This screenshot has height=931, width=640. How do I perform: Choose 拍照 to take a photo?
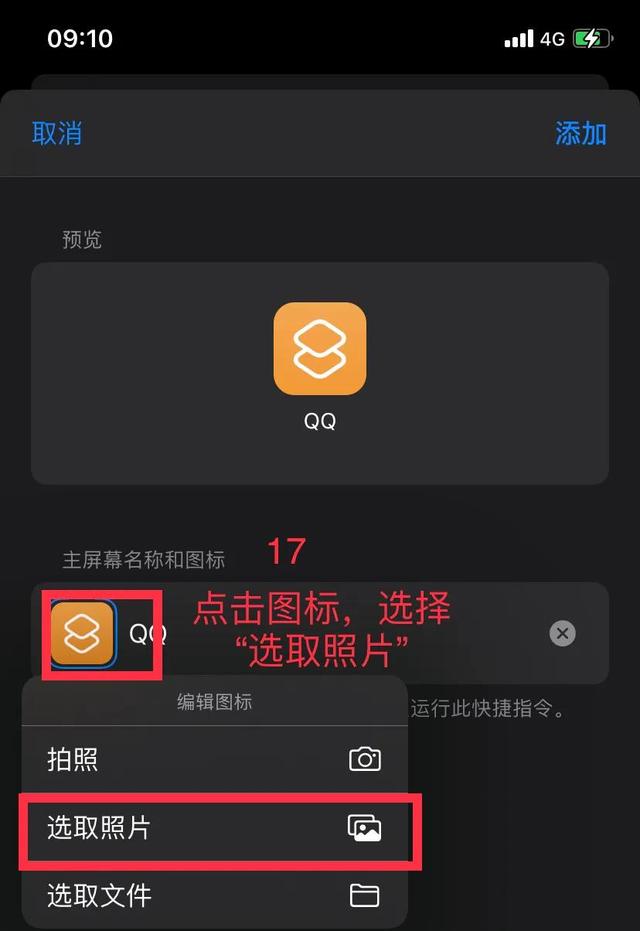coord(214,760)
